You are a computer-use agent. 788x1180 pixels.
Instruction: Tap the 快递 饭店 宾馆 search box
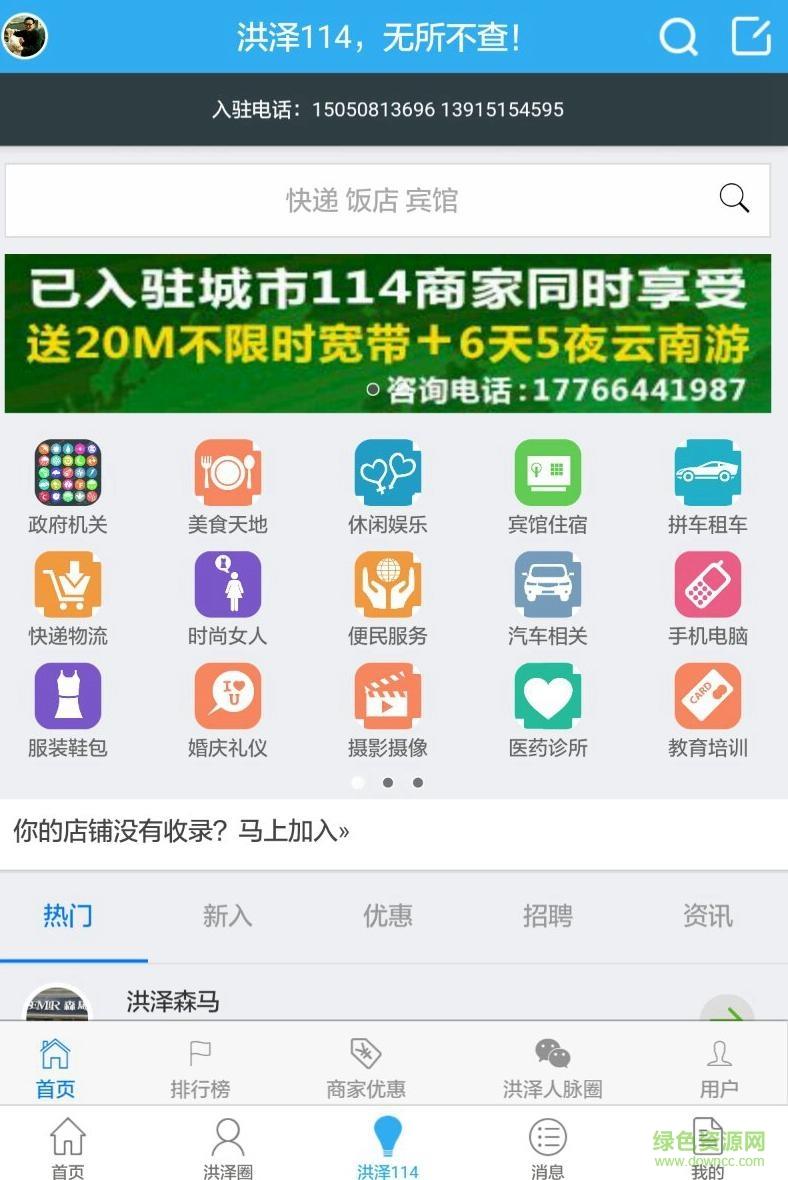point(372,200)
